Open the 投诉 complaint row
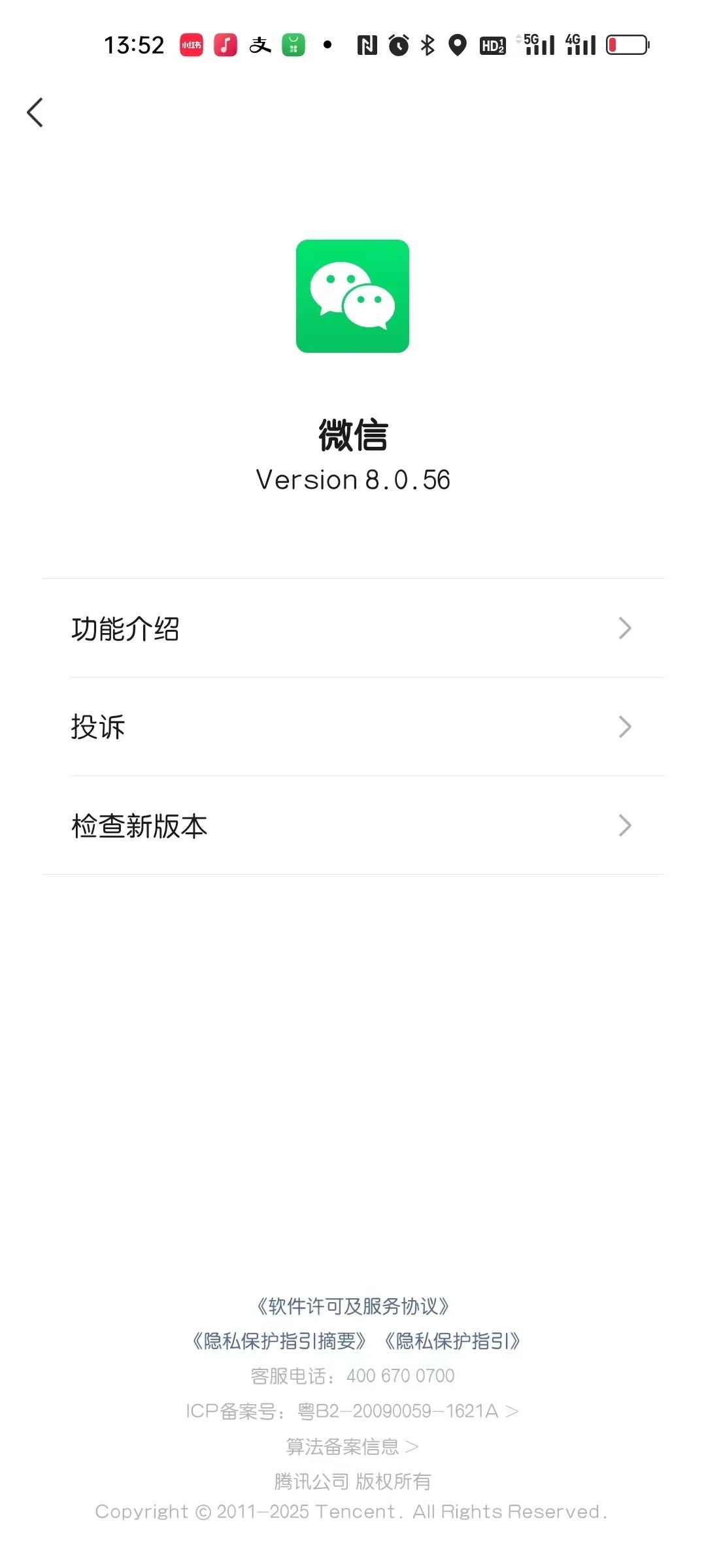Image resolution: width=706 pixels, height=1568 pixels. [353, 727]
